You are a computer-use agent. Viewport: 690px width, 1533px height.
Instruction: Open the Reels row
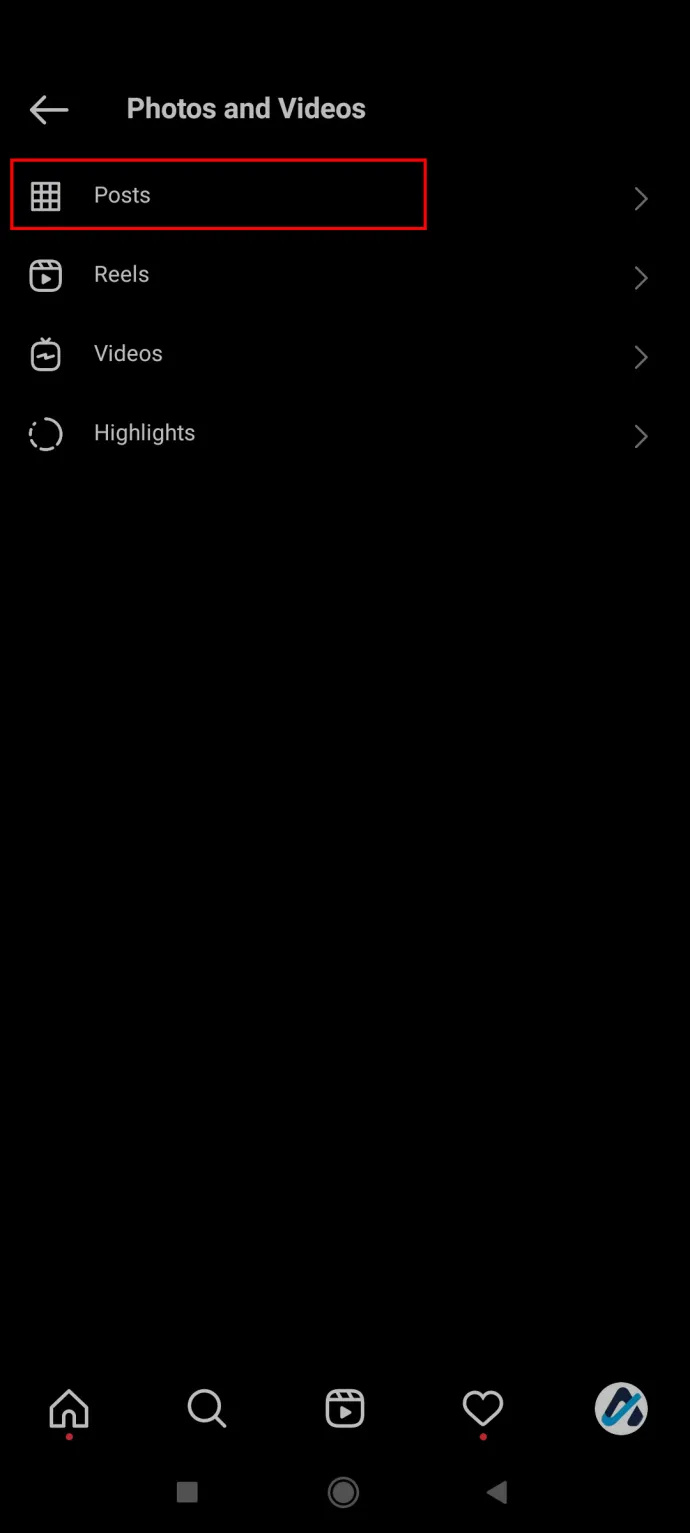click(x=345, y=275)
